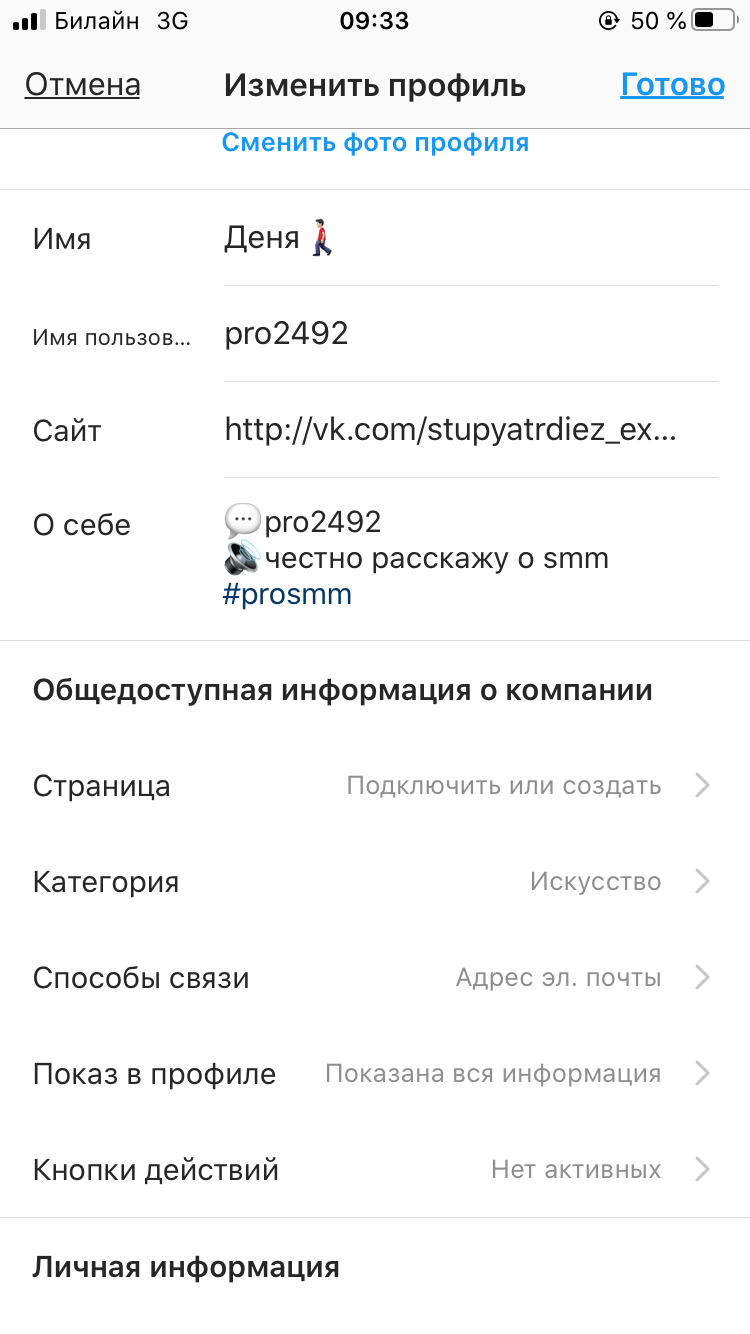Screen dimensions: 750x1334
Task: Edit the Сайт website field
Action: click(x=470, y=430)
